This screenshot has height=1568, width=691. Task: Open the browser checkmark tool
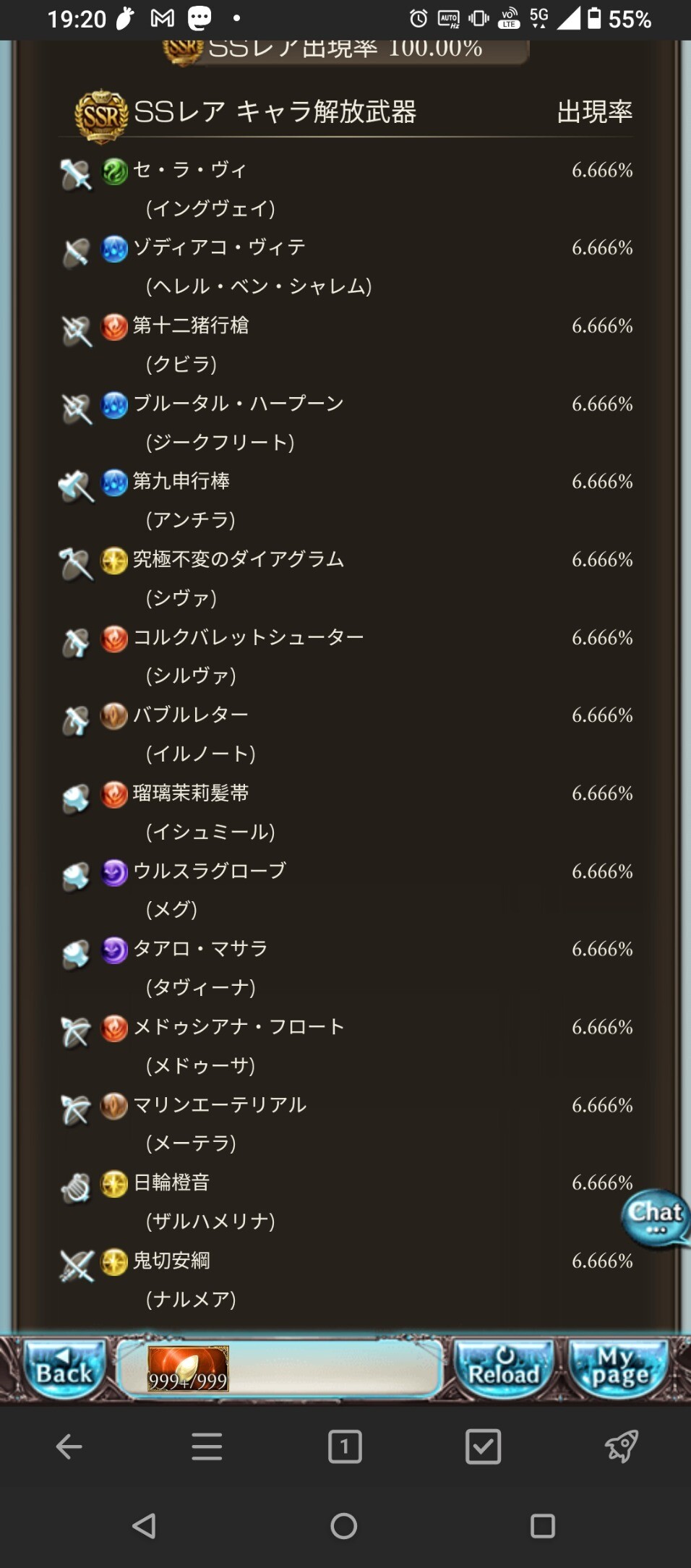tap(483, 1446)
